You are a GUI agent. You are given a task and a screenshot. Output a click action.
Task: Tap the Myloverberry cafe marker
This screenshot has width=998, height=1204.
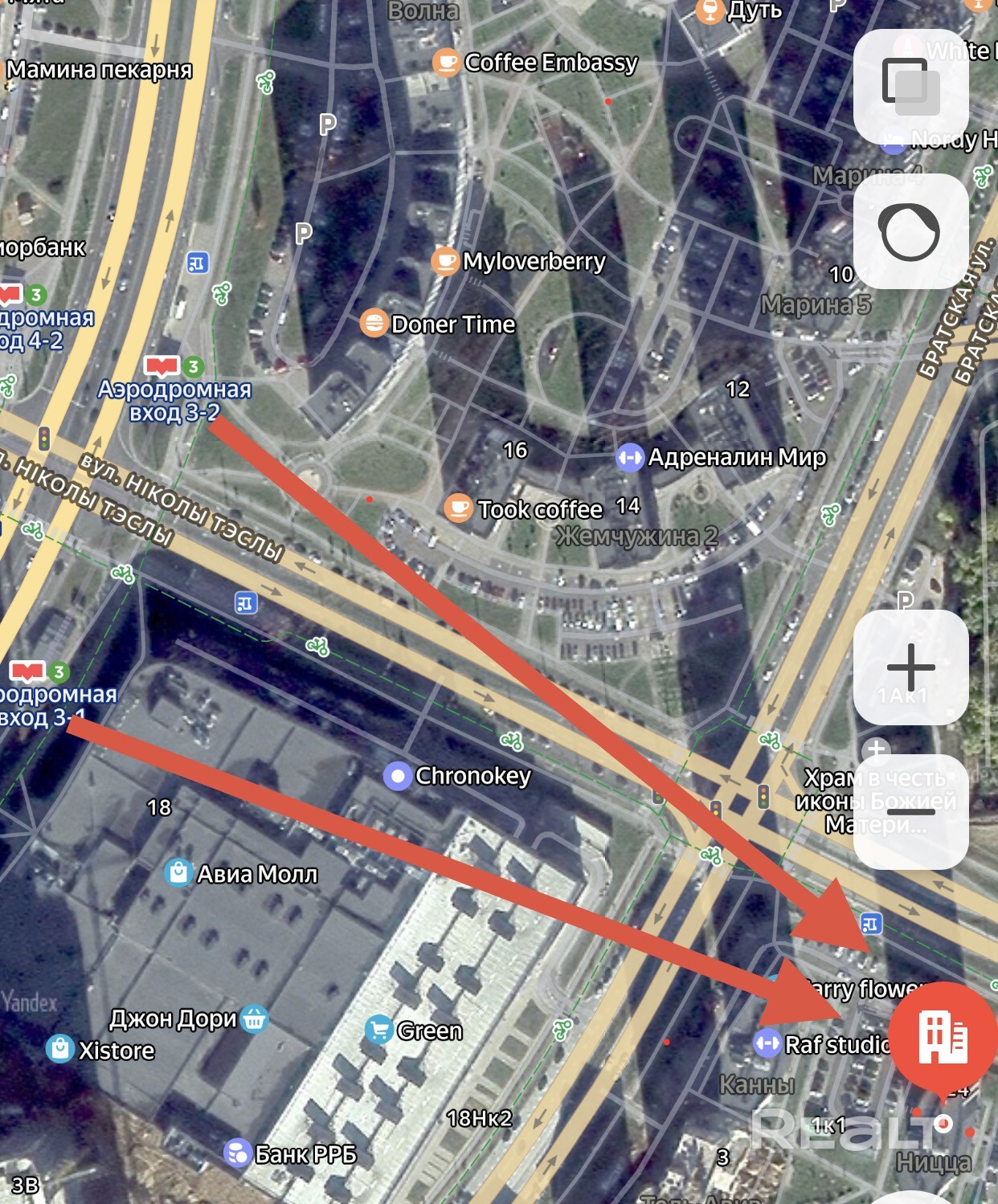(x=444, y=261)
